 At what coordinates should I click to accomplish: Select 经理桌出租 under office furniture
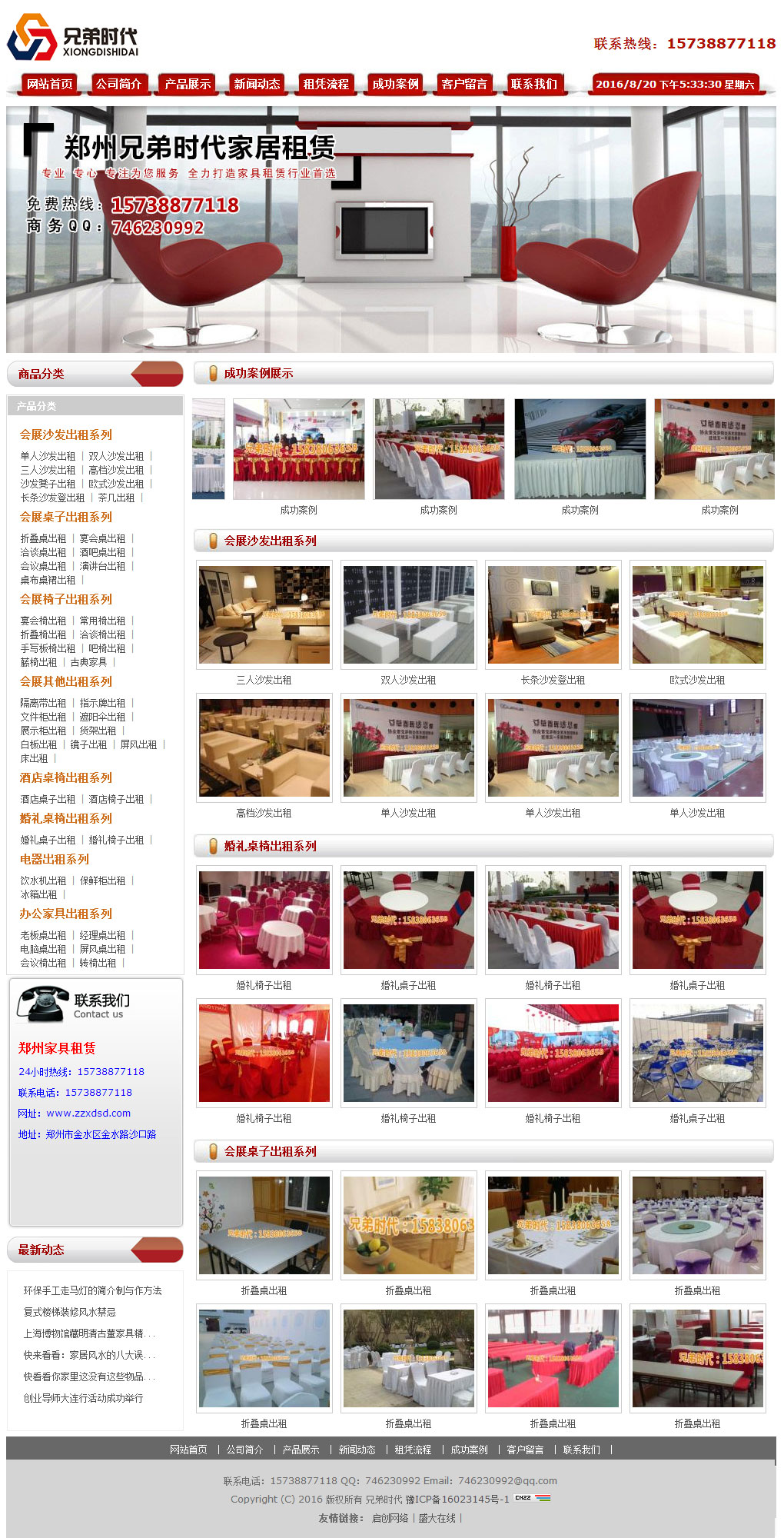click(x=102, y=935)
